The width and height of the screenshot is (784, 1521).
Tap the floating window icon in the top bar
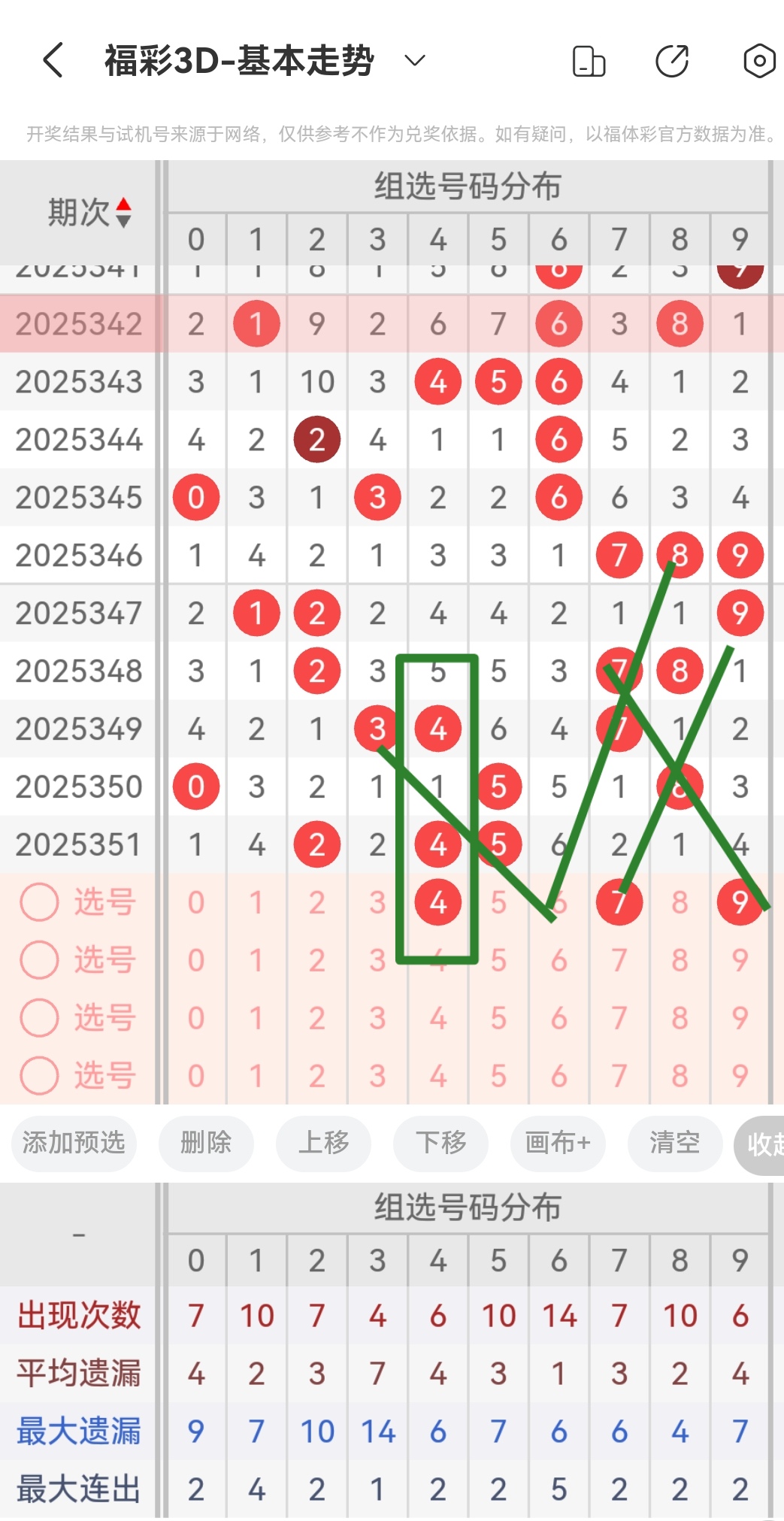click(x=589, y=62)
